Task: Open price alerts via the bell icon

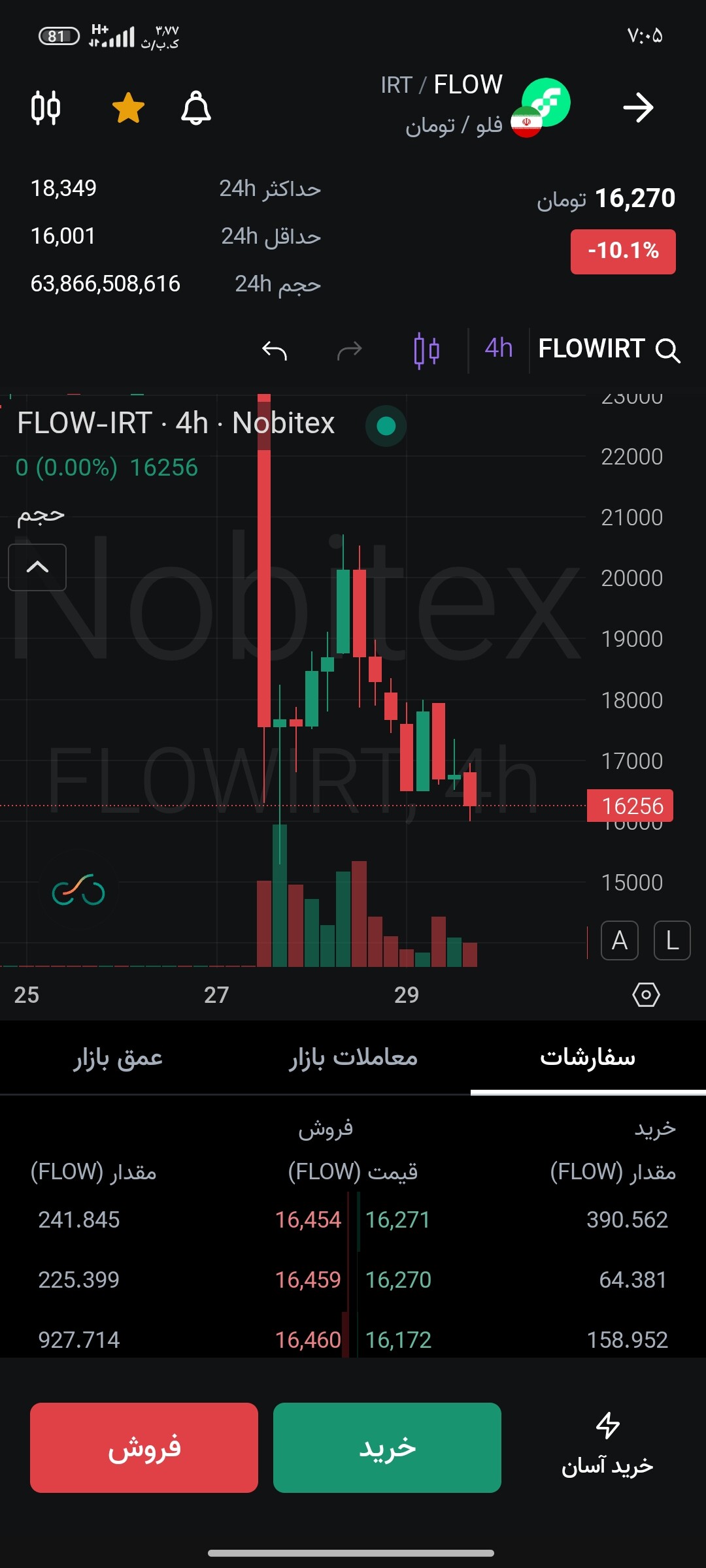Action: point(195,108)
